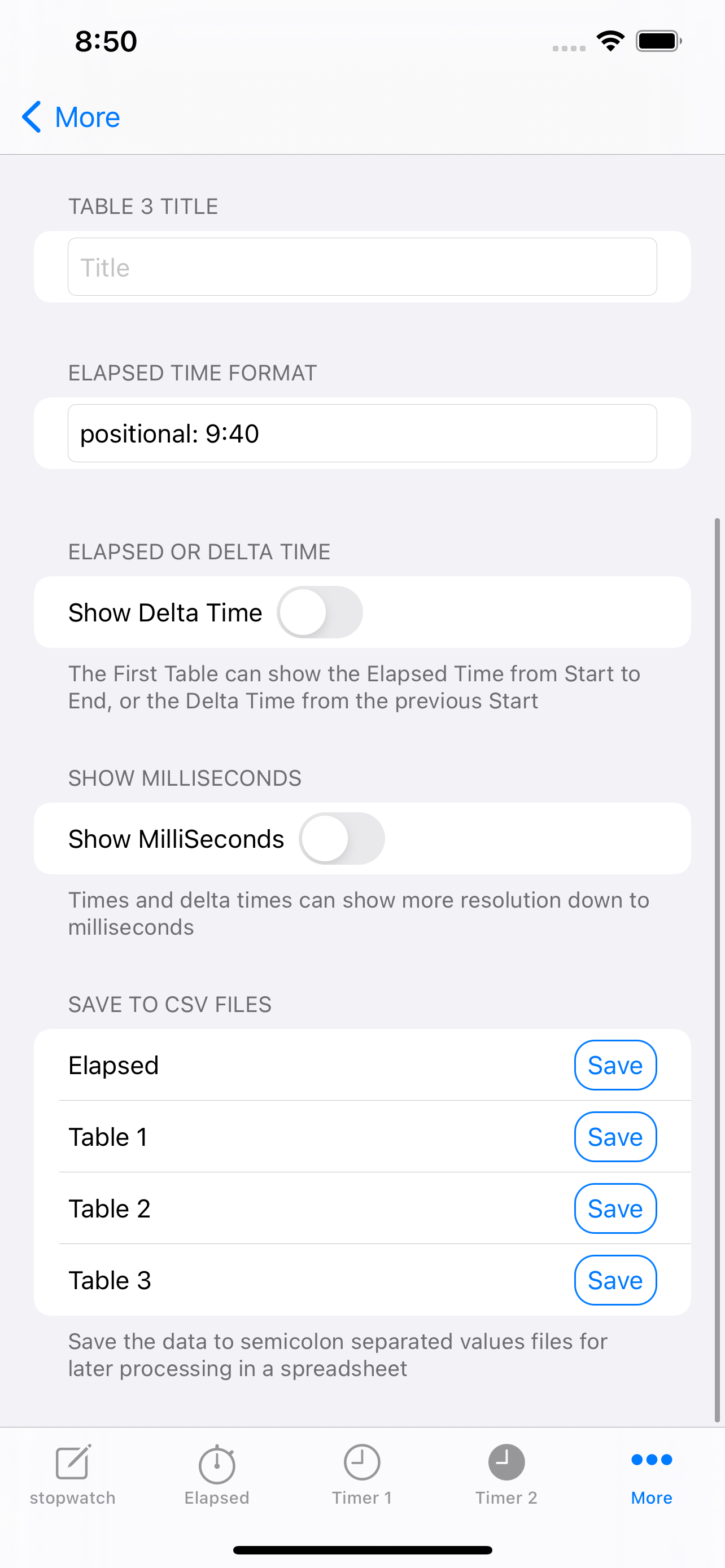Enable the Show Delta Time switch
The height and width of the screenshot is (1568, 725).
click(320, 612)
